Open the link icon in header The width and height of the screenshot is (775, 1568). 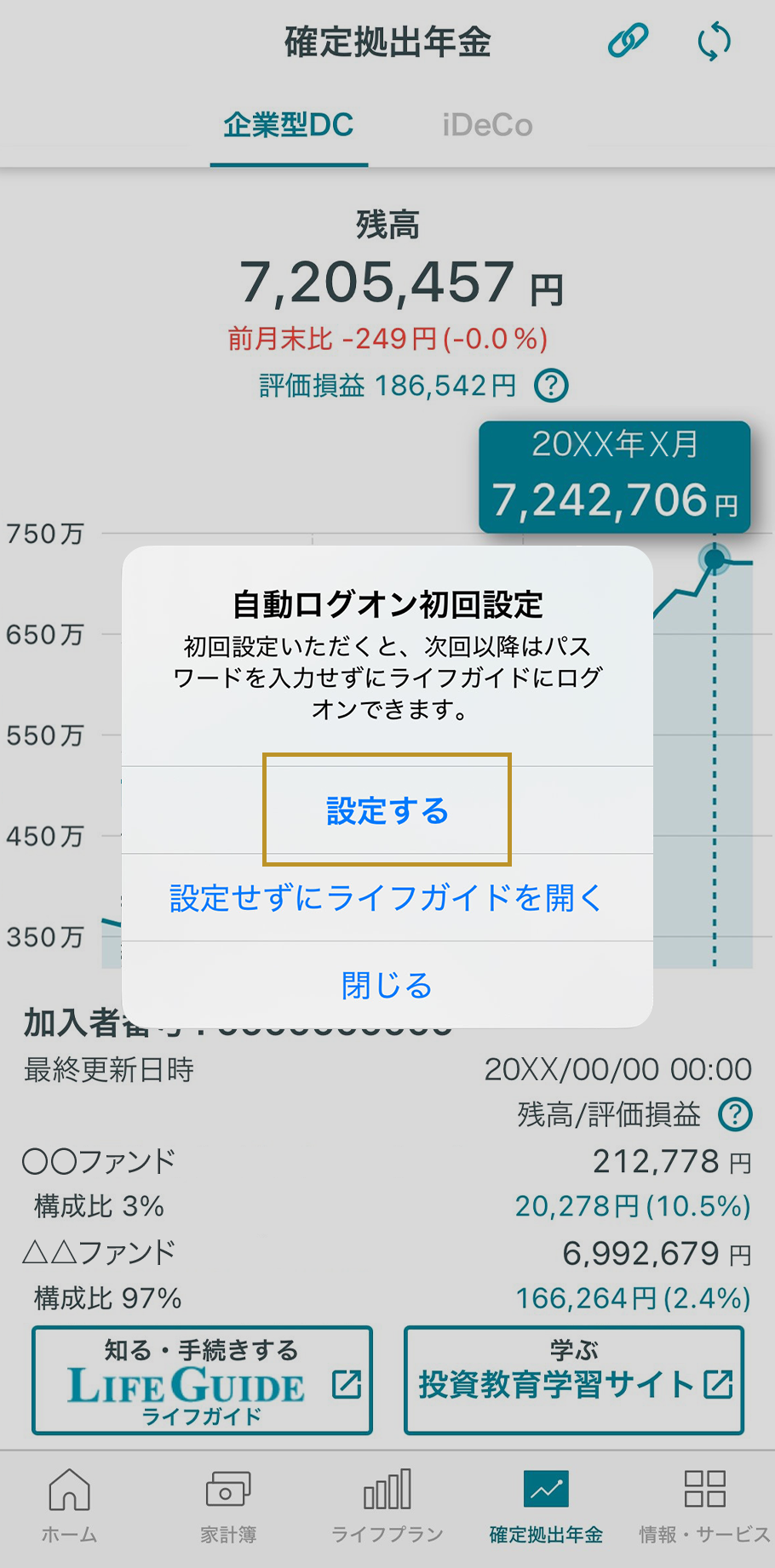pyautogui.click(x=628, y=41)
